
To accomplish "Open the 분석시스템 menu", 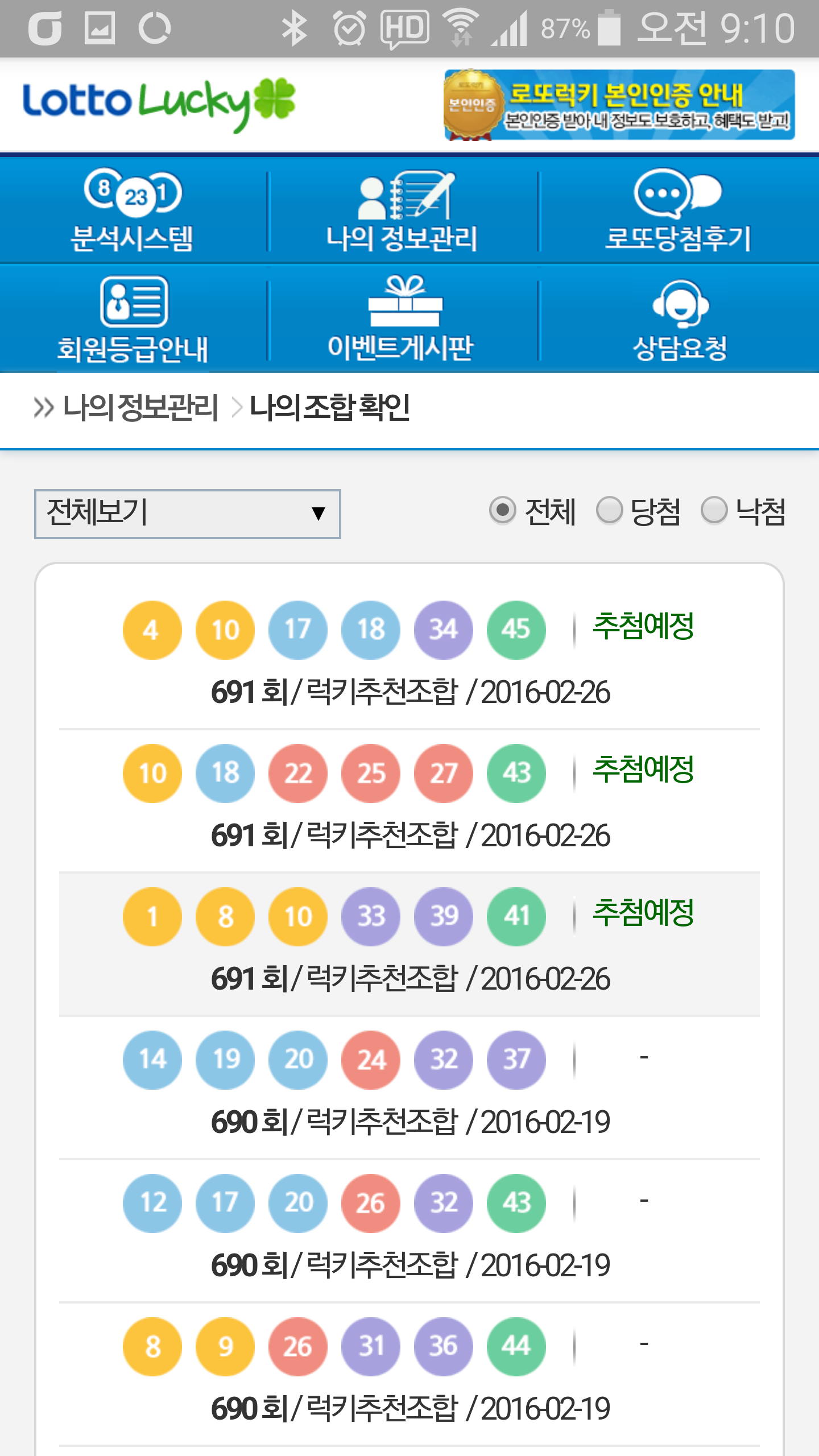I will click(133, 210).
